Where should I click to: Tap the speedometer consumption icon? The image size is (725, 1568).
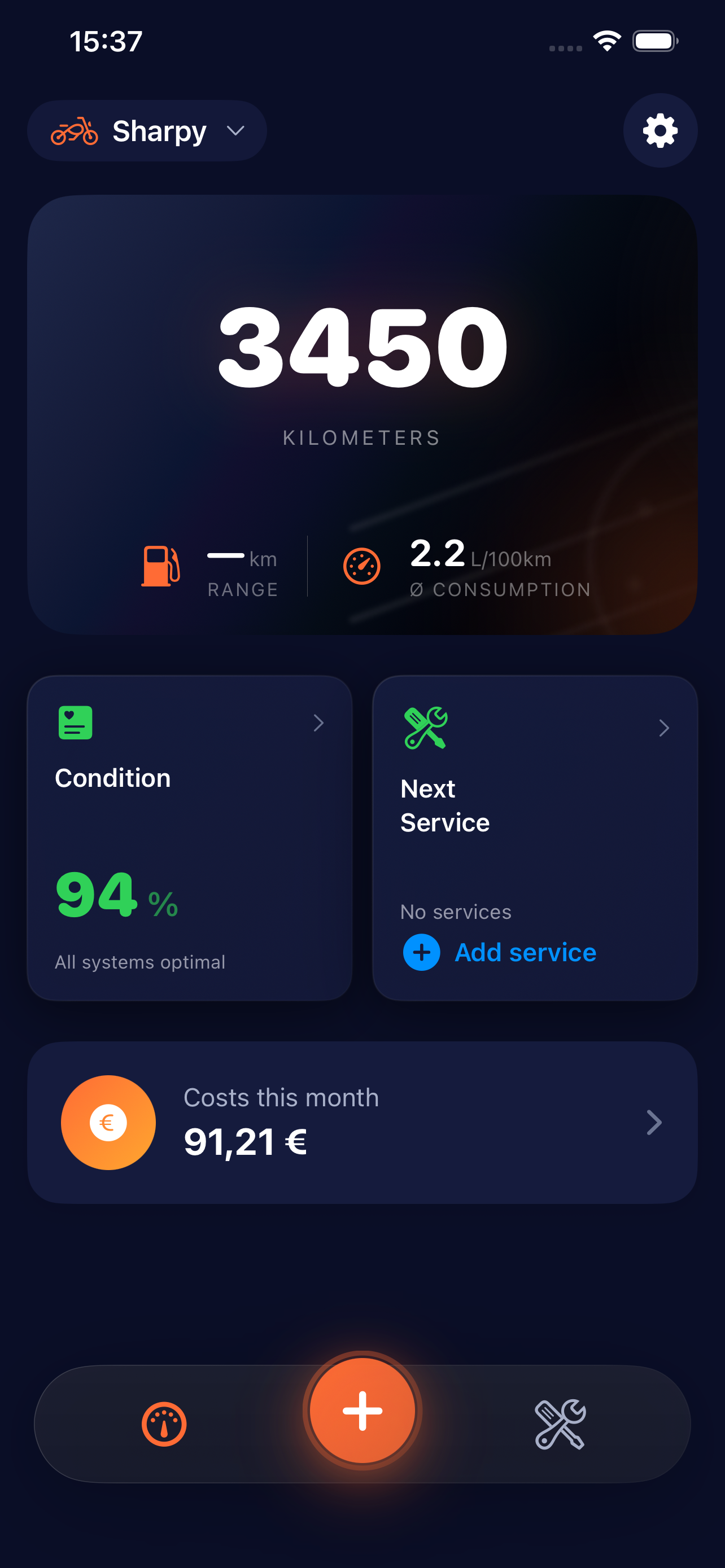pyautogui.click(x=362, y=567)
